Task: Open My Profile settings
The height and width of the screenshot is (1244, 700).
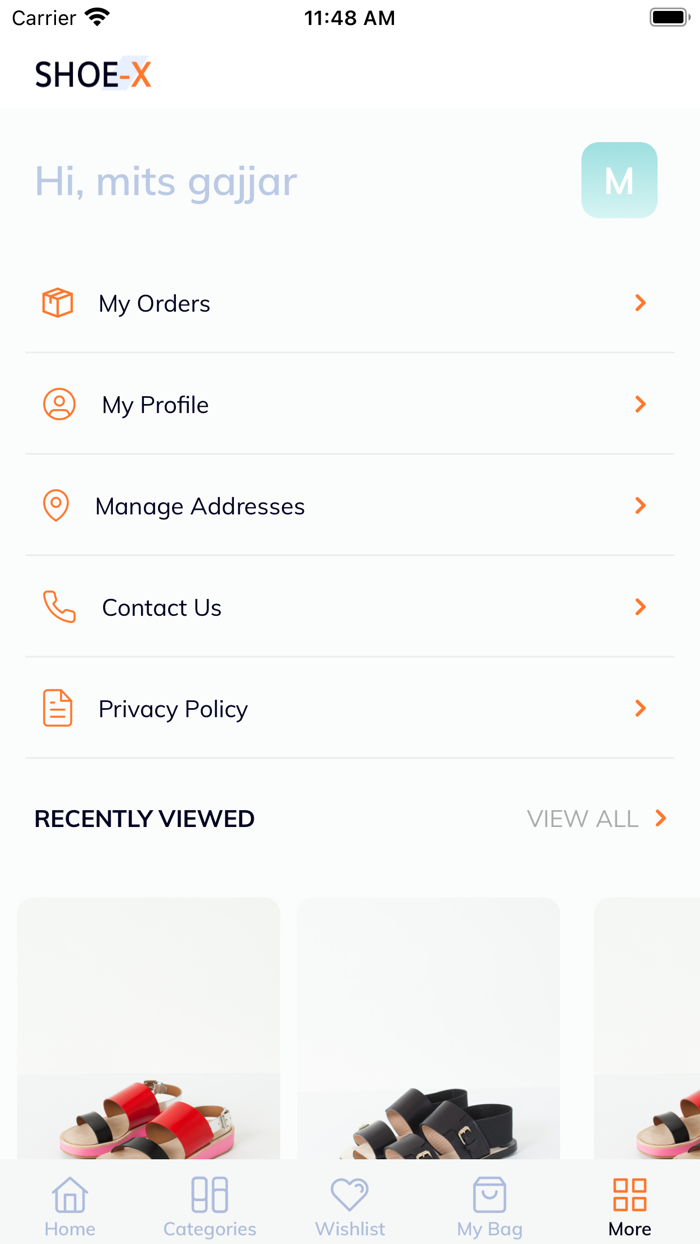Action: 349,404
